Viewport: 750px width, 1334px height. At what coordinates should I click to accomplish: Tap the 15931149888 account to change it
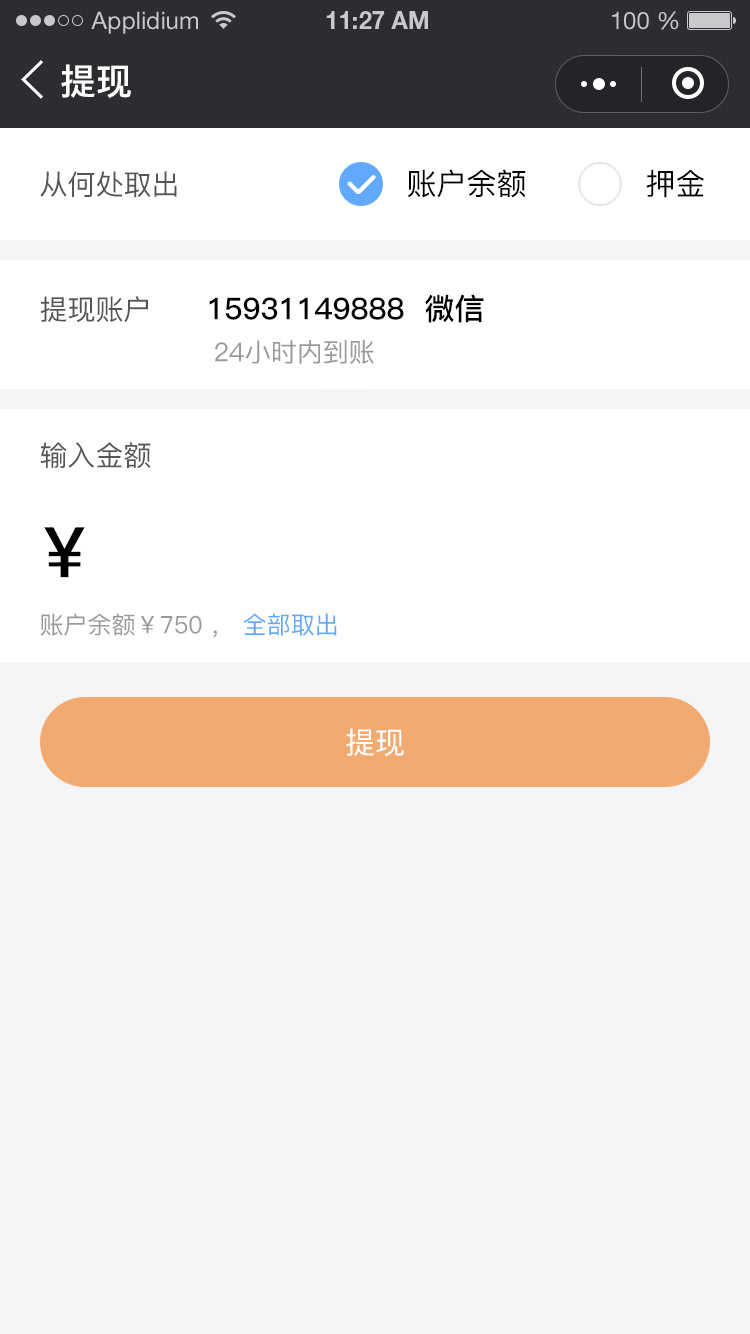[x=304, y=309]
